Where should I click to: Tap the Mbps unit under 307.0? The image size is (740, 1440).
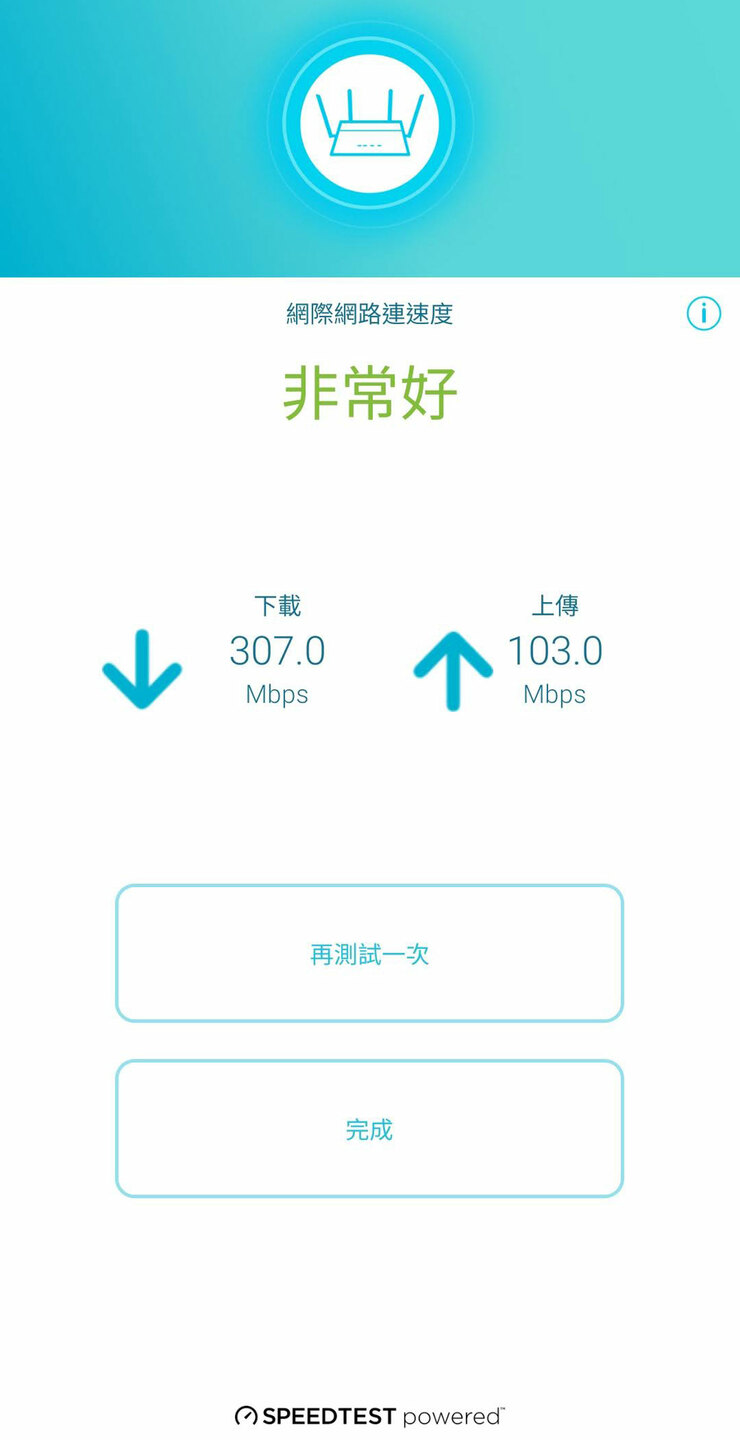277,695
